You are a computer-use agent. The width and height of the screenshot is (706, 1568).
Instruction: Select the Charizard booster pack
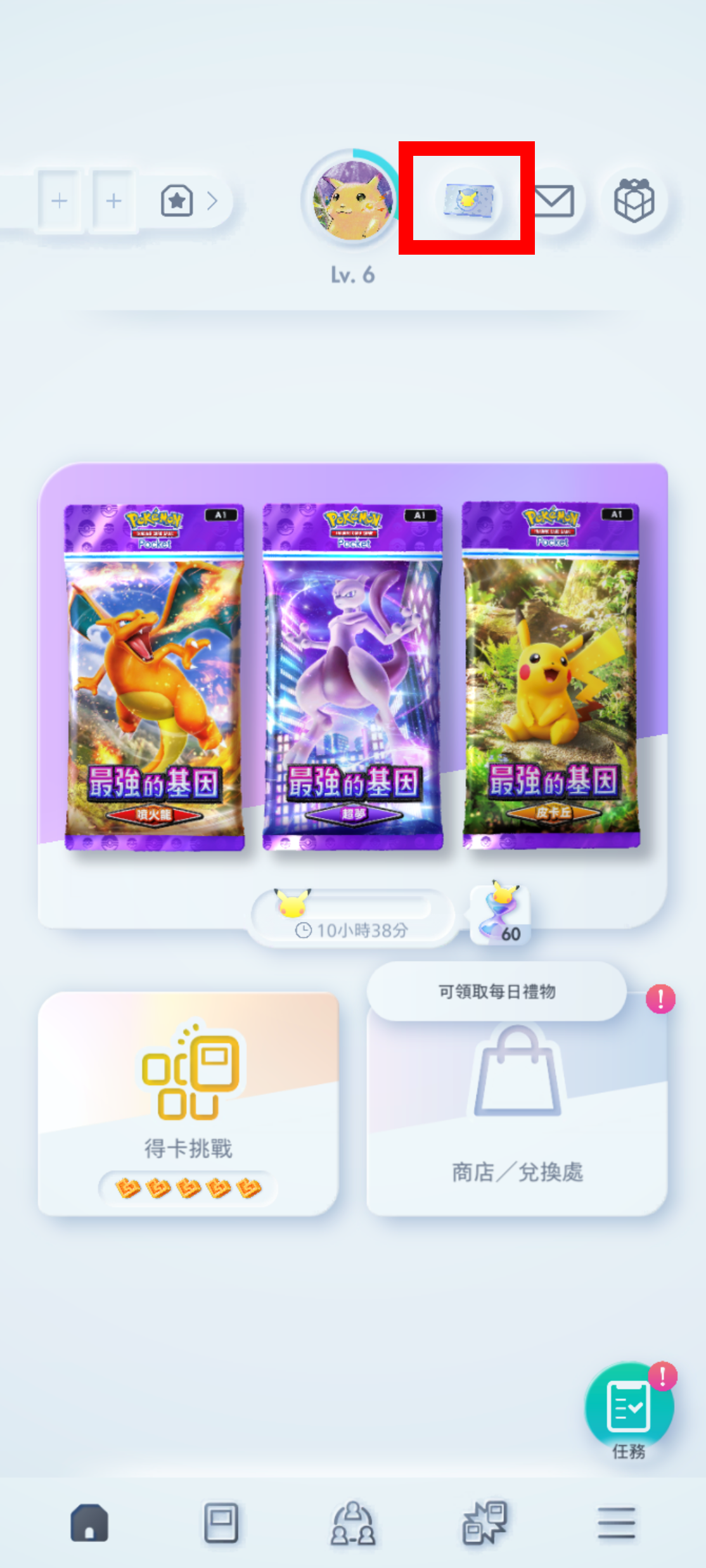[x=154, y=677]
